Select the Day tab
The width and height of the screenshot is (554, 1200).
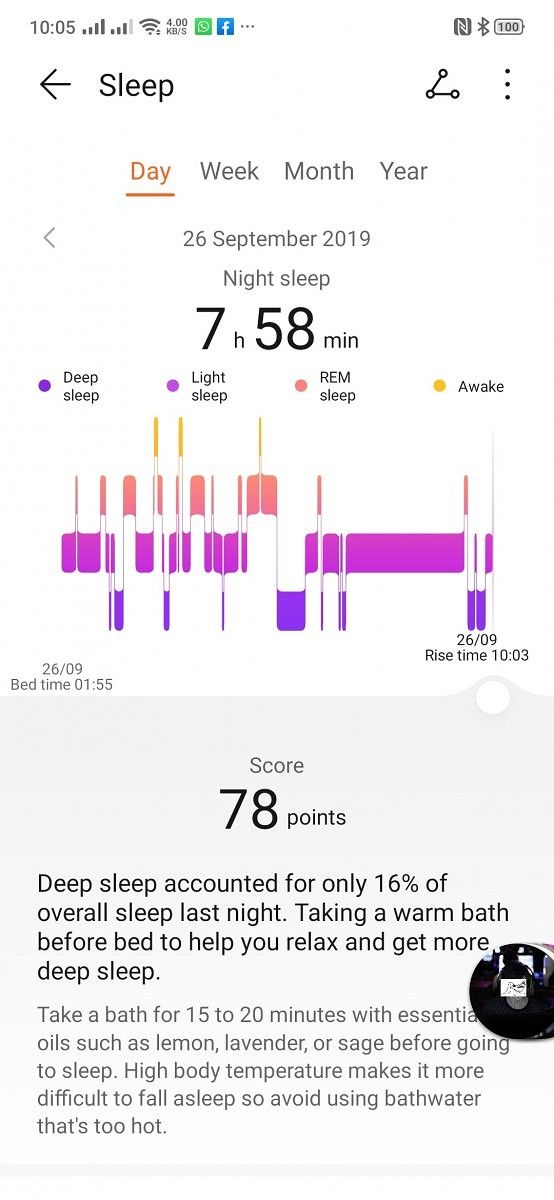point(150,171)
